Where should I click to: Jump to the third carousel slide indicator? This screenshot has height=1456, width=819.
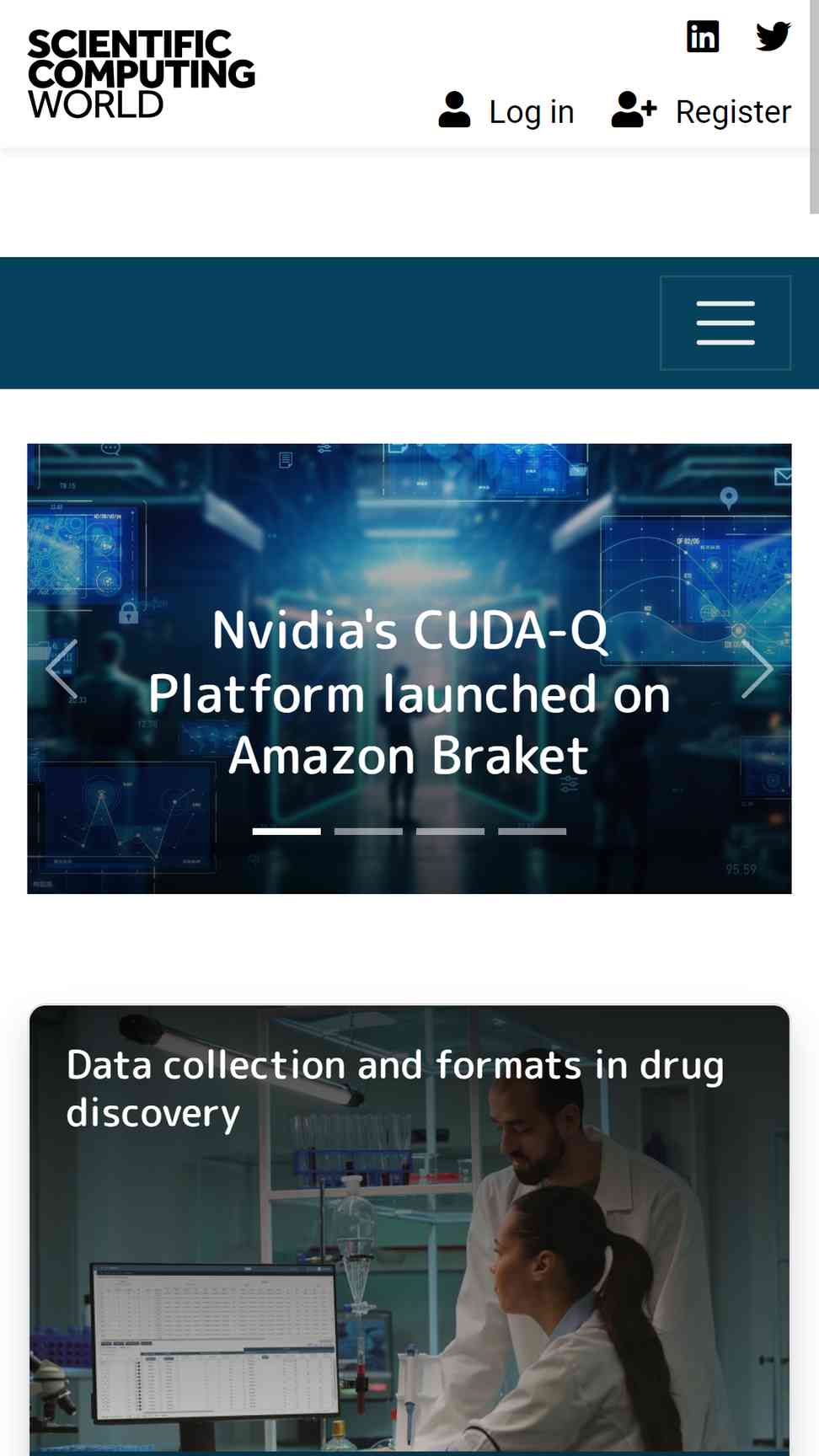pyautogui.click(x=450, y=831)
